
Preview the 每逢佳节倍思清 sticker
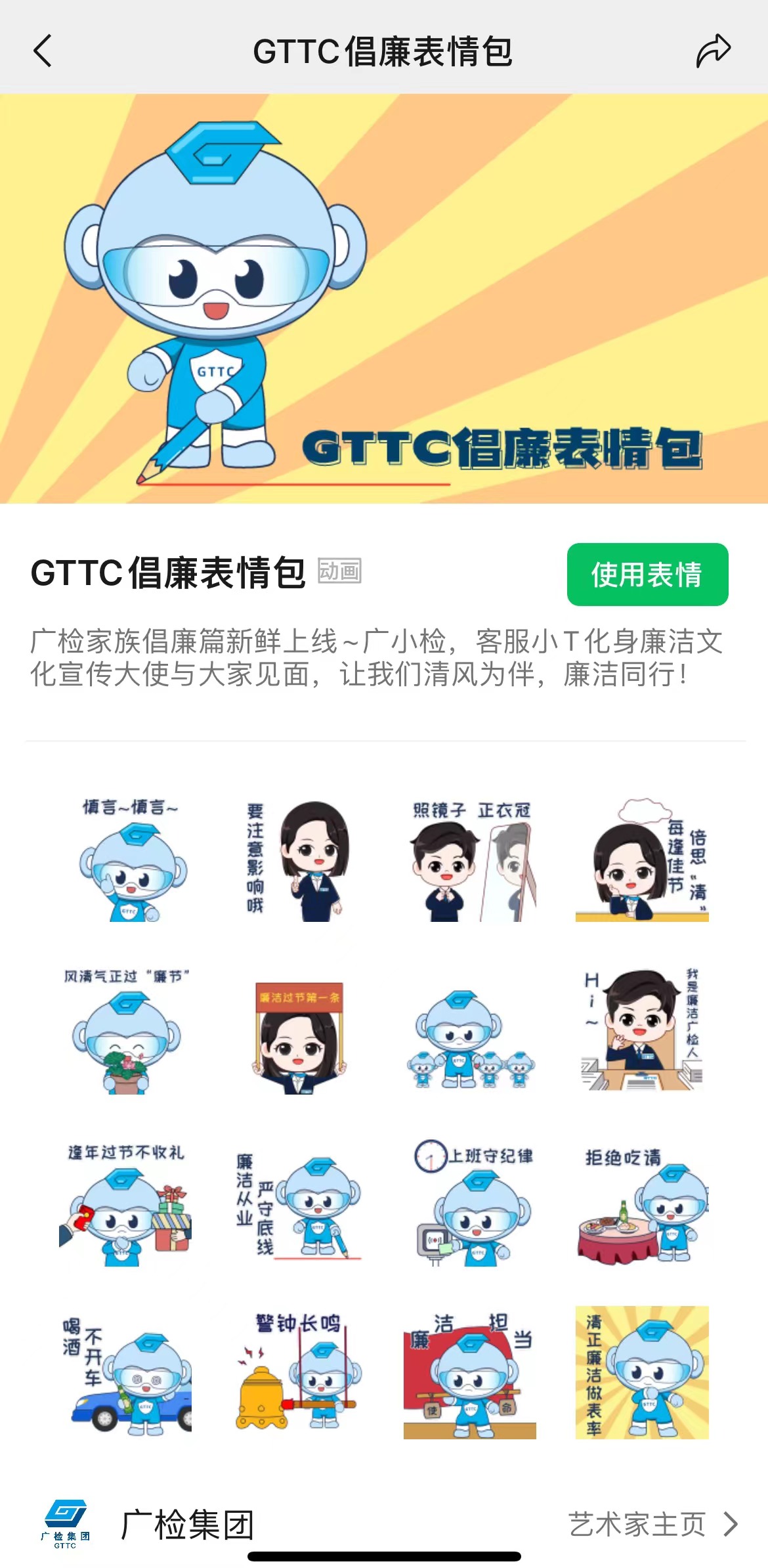pos(642,860)
